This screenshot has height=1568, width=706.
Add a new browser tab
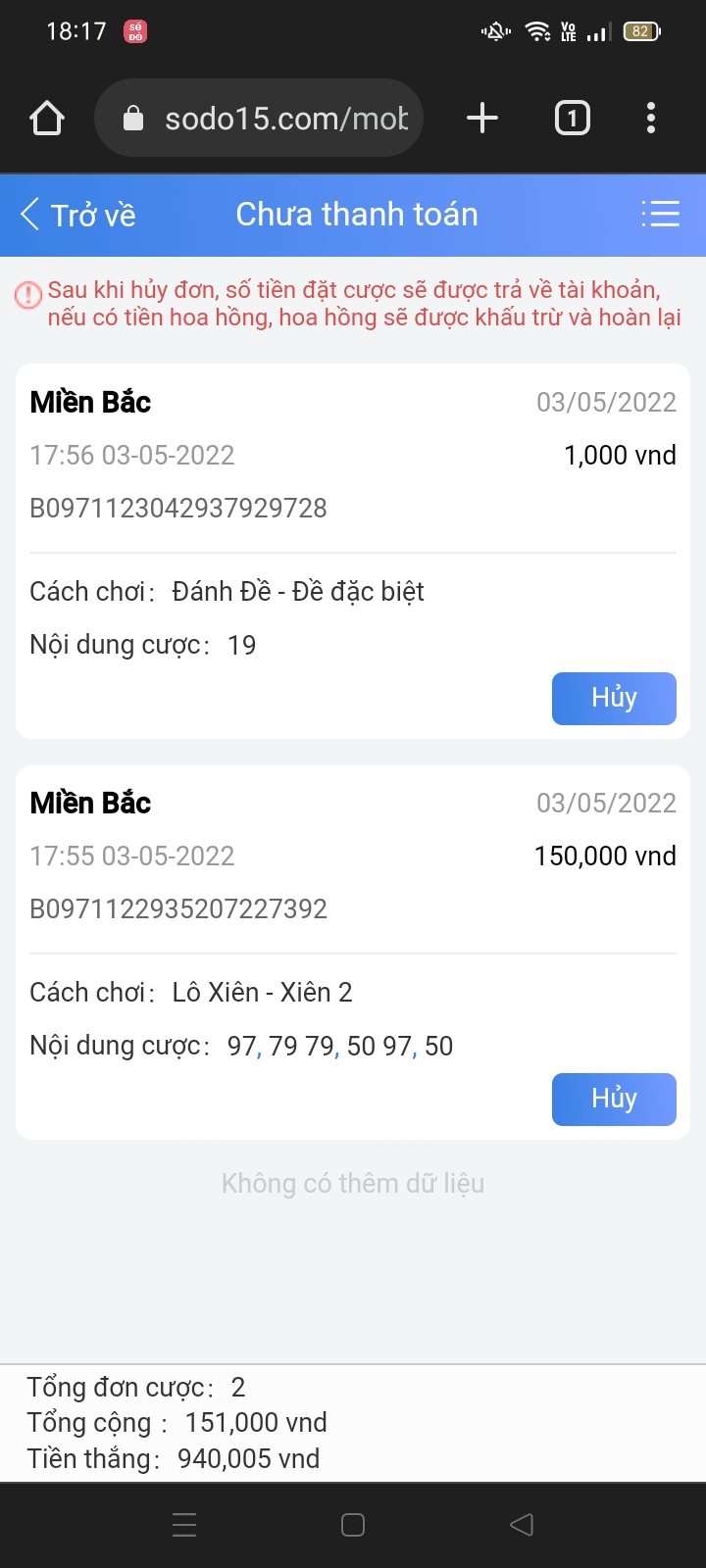[x=482, y=119]
